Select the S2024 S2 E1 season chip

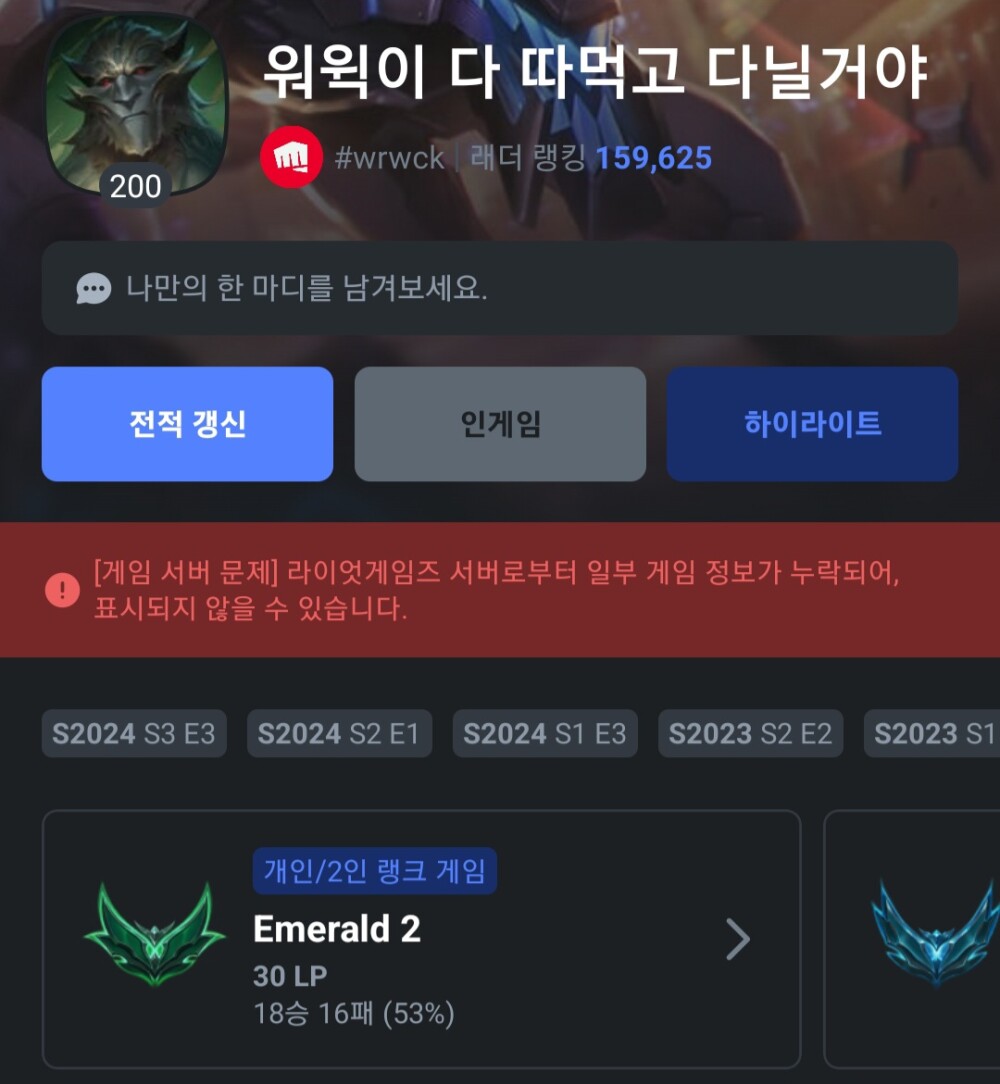[339, 734]
